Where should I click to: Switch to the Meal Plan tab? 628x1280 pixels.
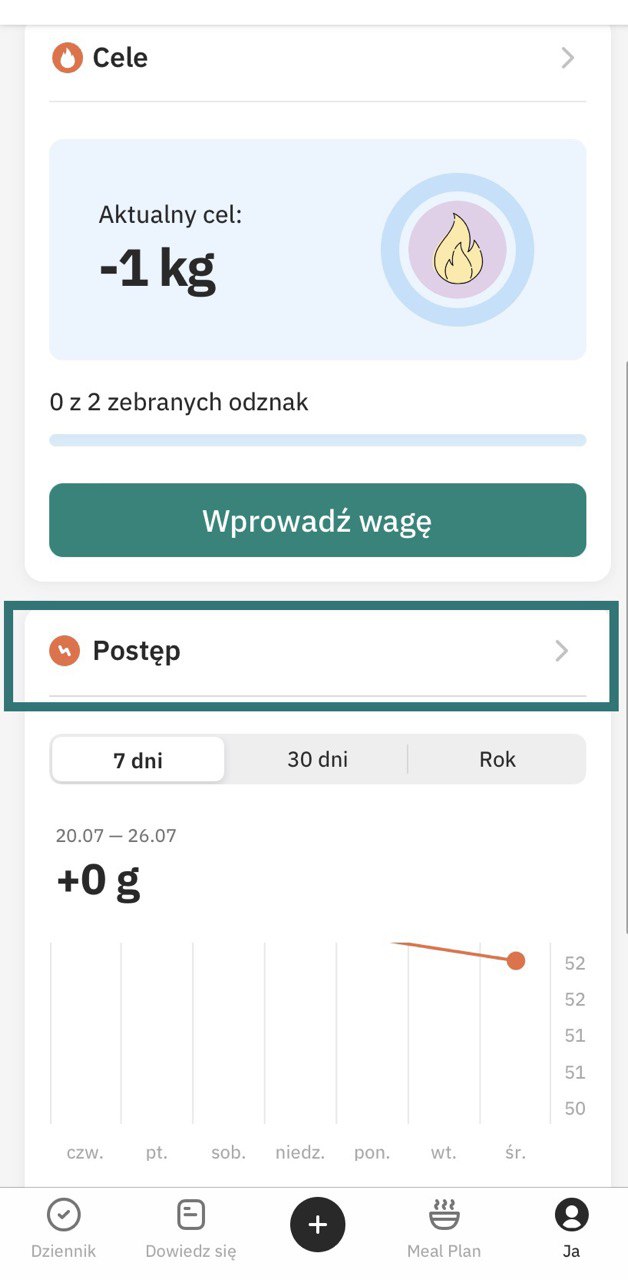[x=444, y=1229]
